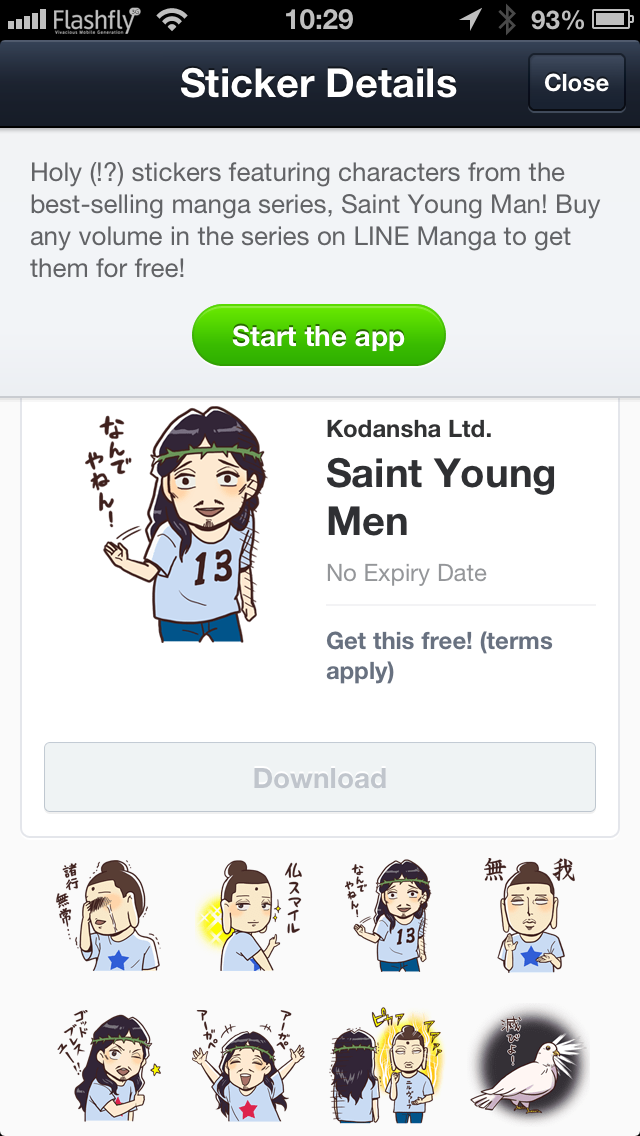Preview the number 13 shirt sticker in the grid
The image size is (640, 1136).
point(388,916)
